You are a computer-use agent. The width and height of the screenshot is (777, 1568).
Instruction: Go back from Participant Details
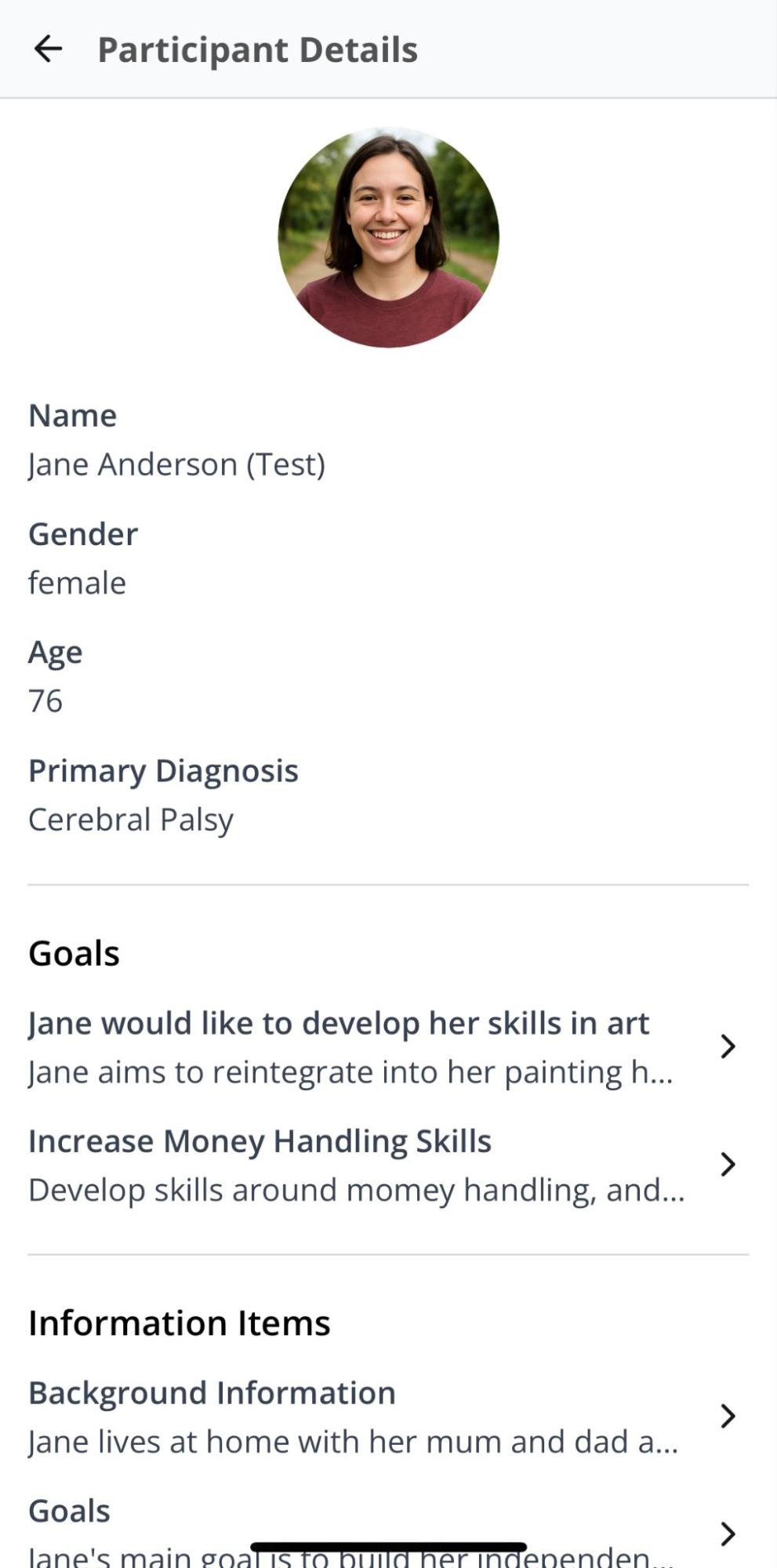pos(48,49)
